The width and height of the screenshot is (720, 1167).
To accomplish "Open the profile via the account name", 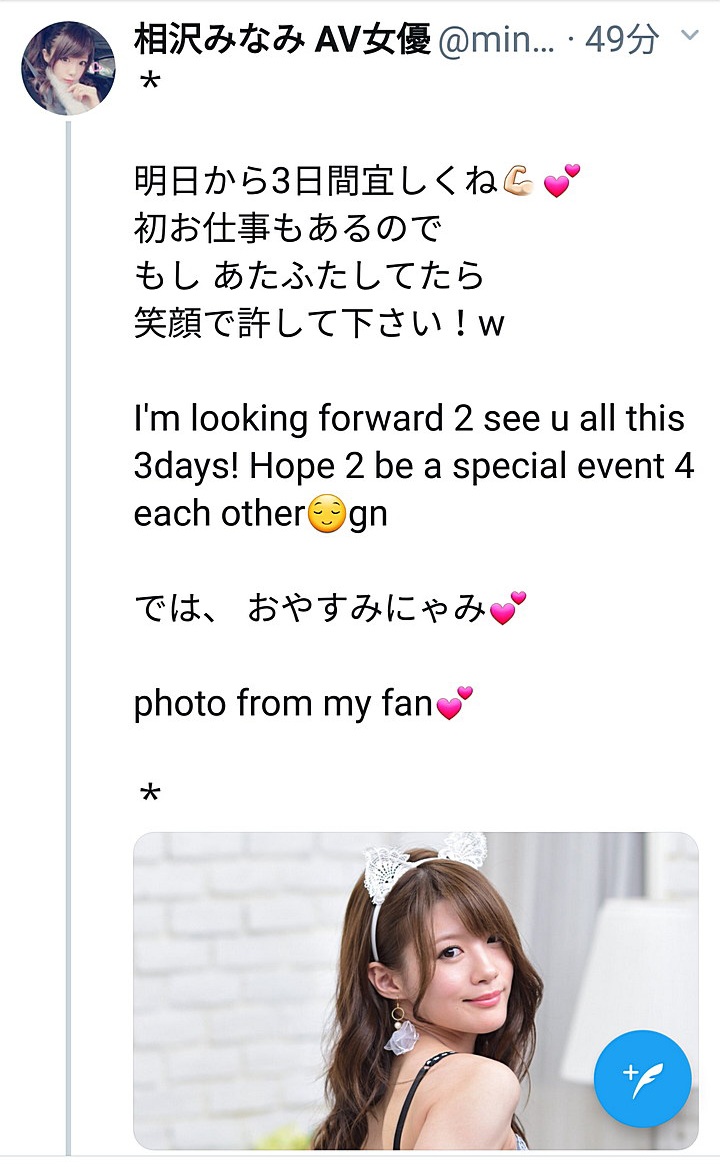I will pyautogui.click(x=282, y=39).
